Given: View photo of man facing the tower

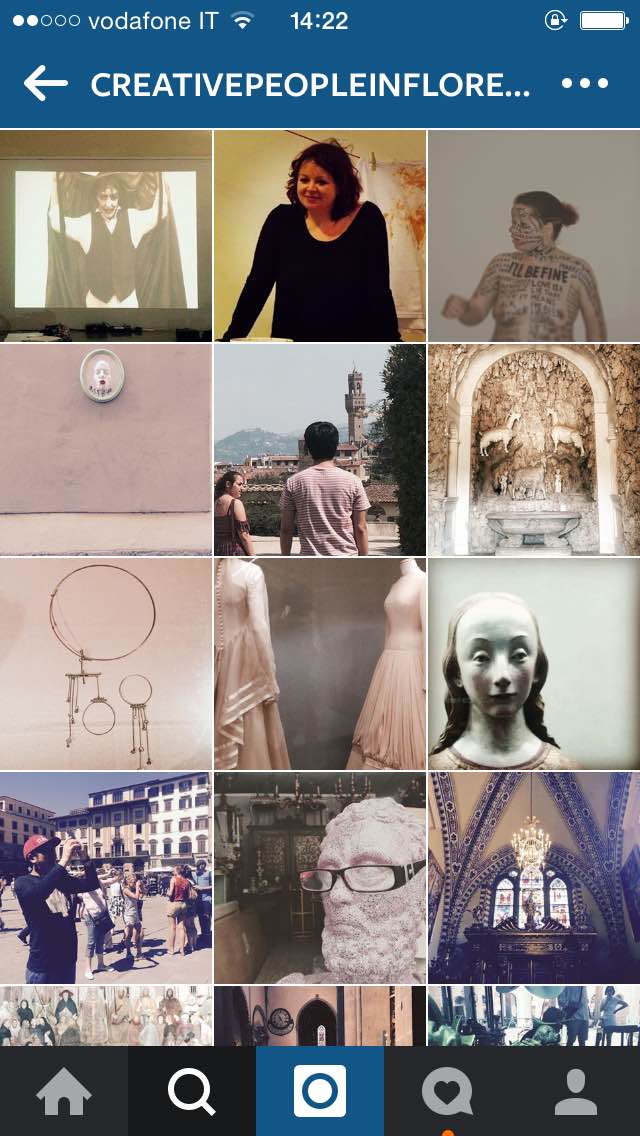Looking at the screenshot, I should coord(320,450).
